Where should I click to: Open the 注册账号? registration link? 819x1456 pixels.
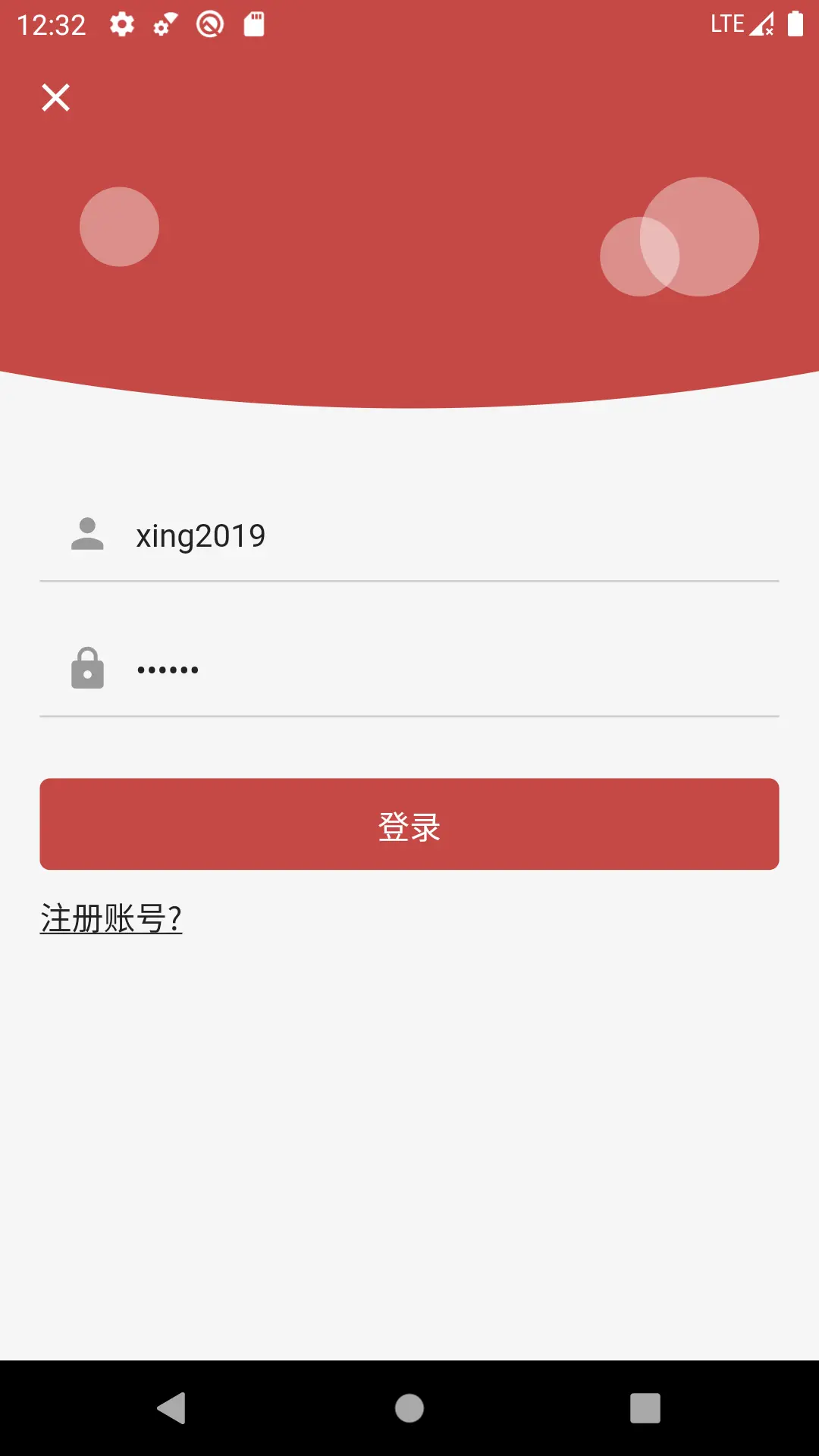[111, 918]
